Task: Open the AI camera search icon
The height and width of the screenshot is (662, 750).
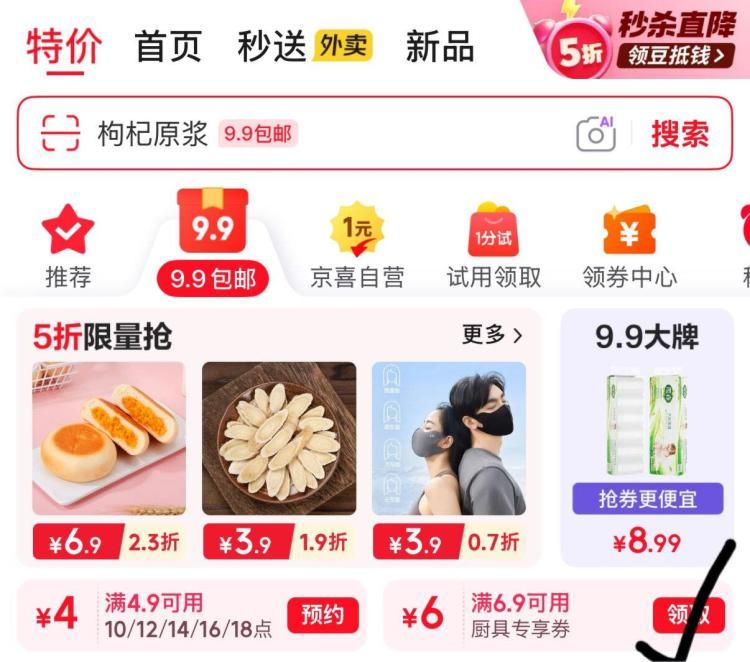Action: tap(596, 133)
